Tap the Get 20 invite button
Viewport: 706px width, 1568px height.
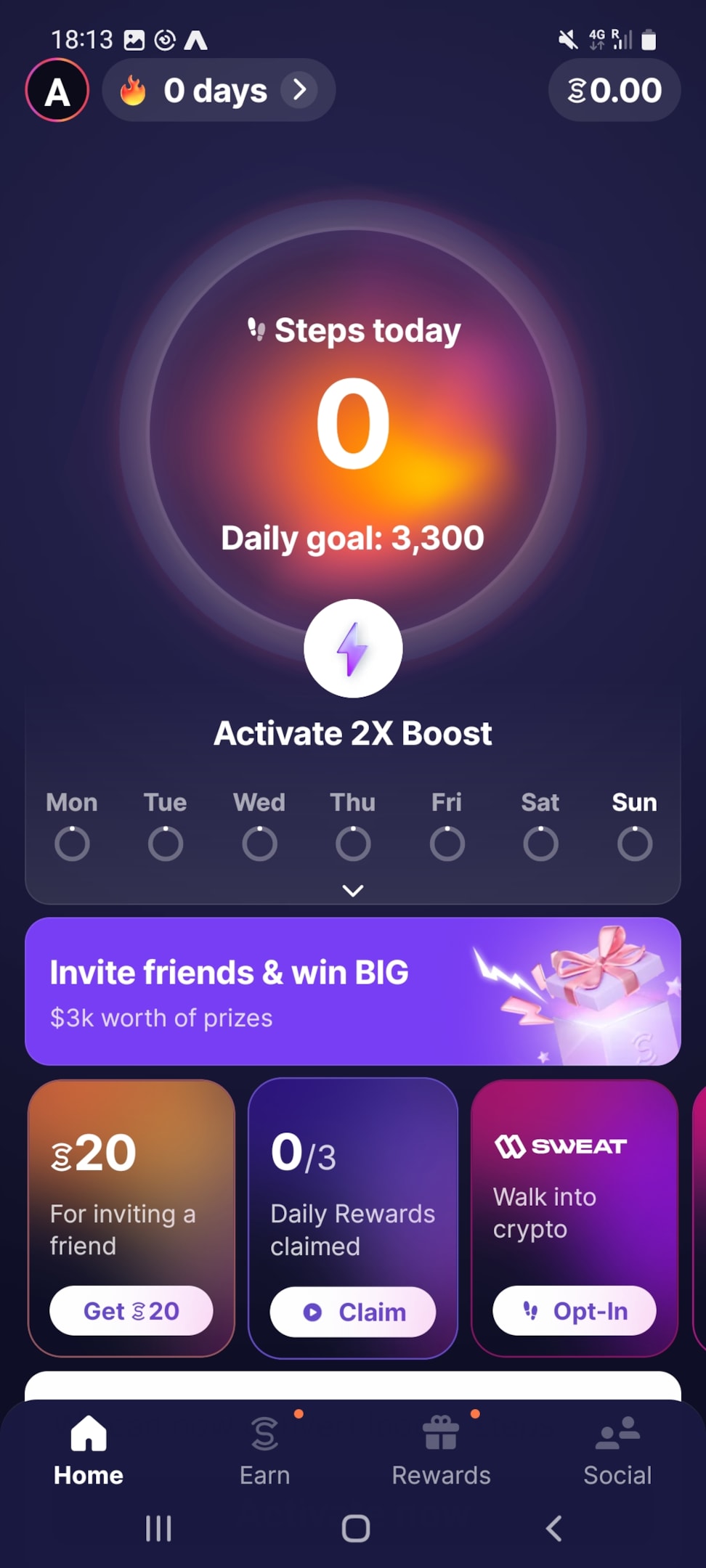click(131, 1311)
